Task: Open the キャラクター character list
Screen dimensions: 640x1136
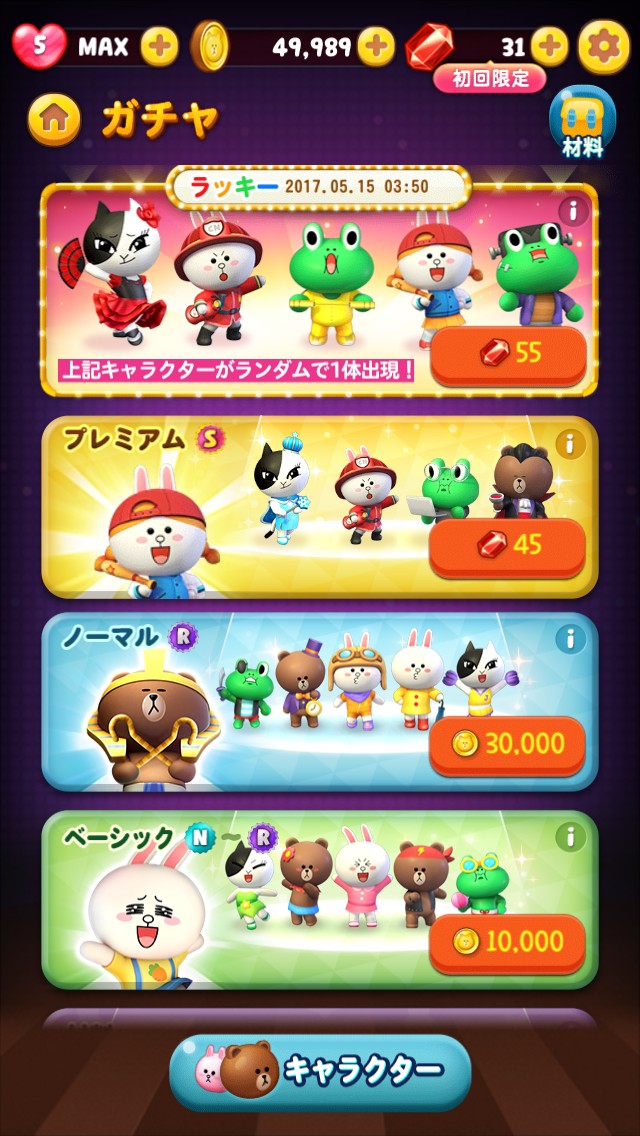Action: coord(320,1071)
